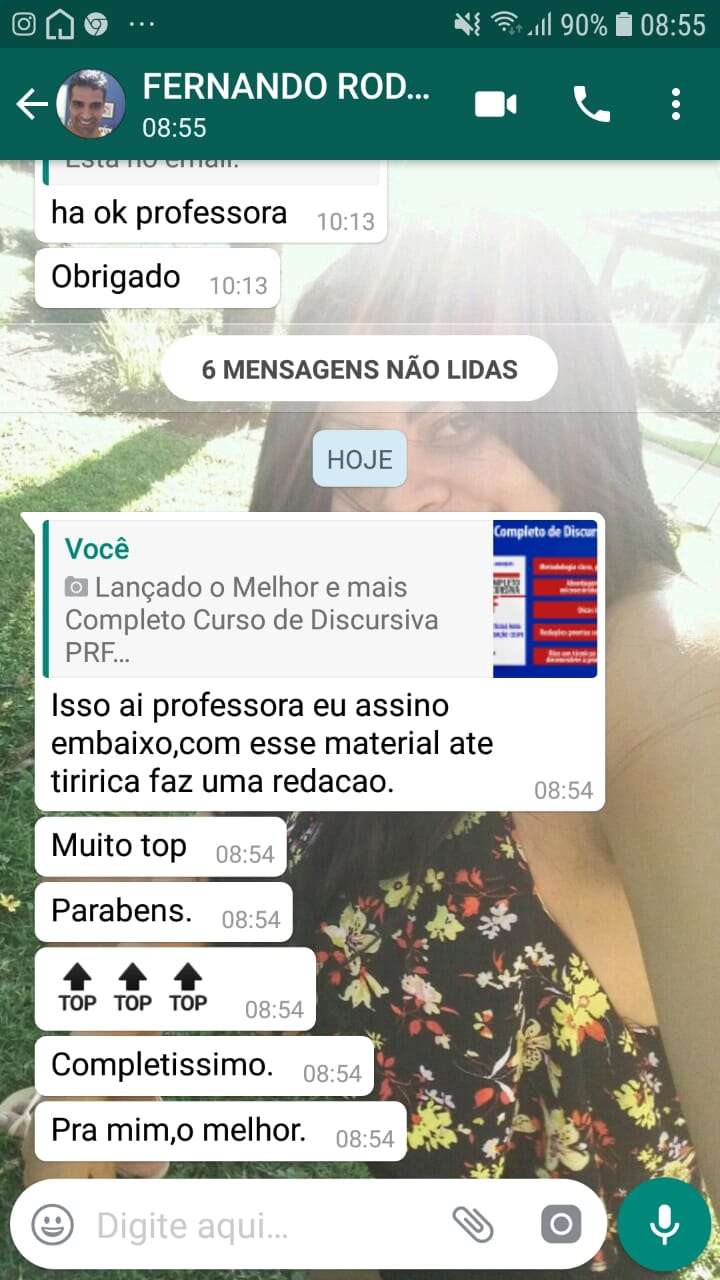The image size is (720, 1280).
Task: Start a voice call with Fernando
Action: [591, 104]
